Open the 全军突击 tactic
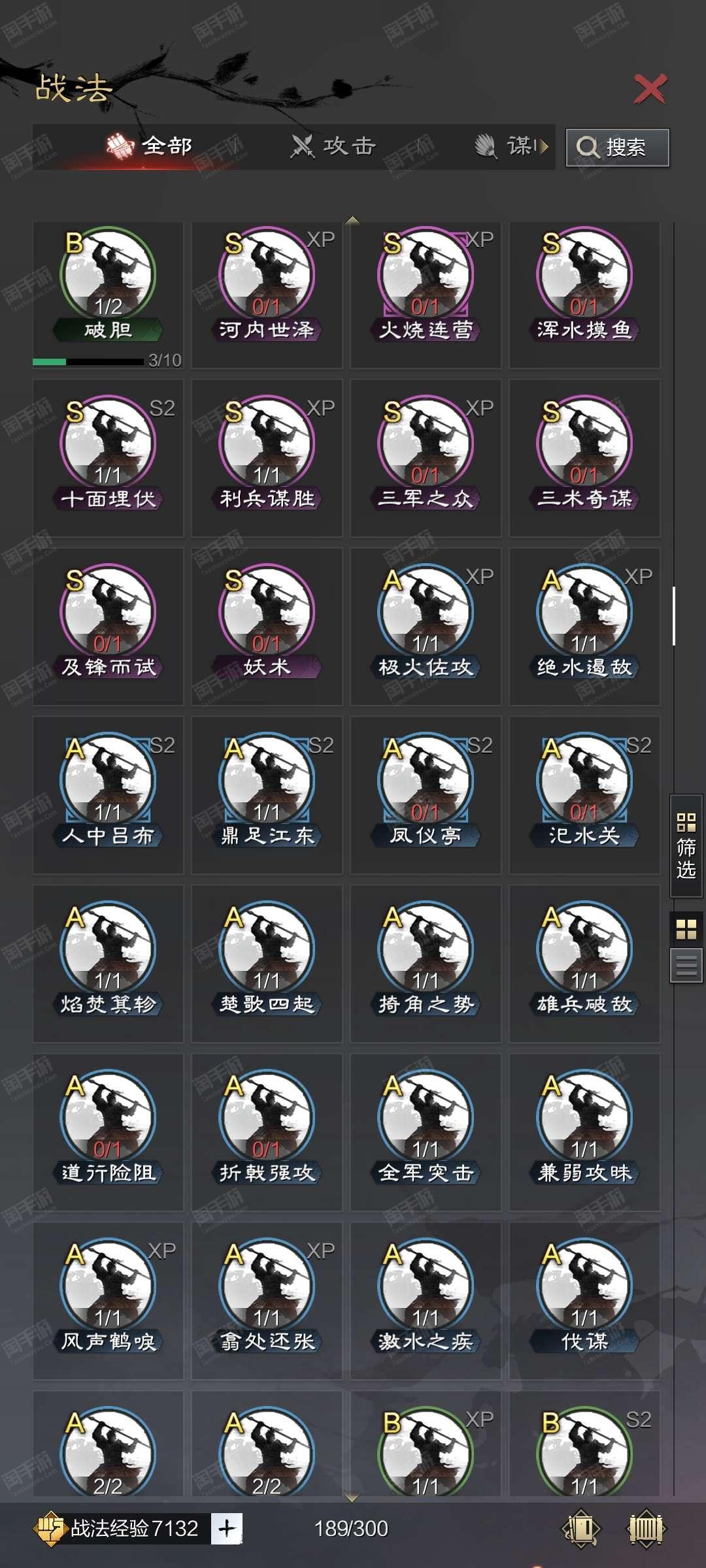 tap(426, 1132)
